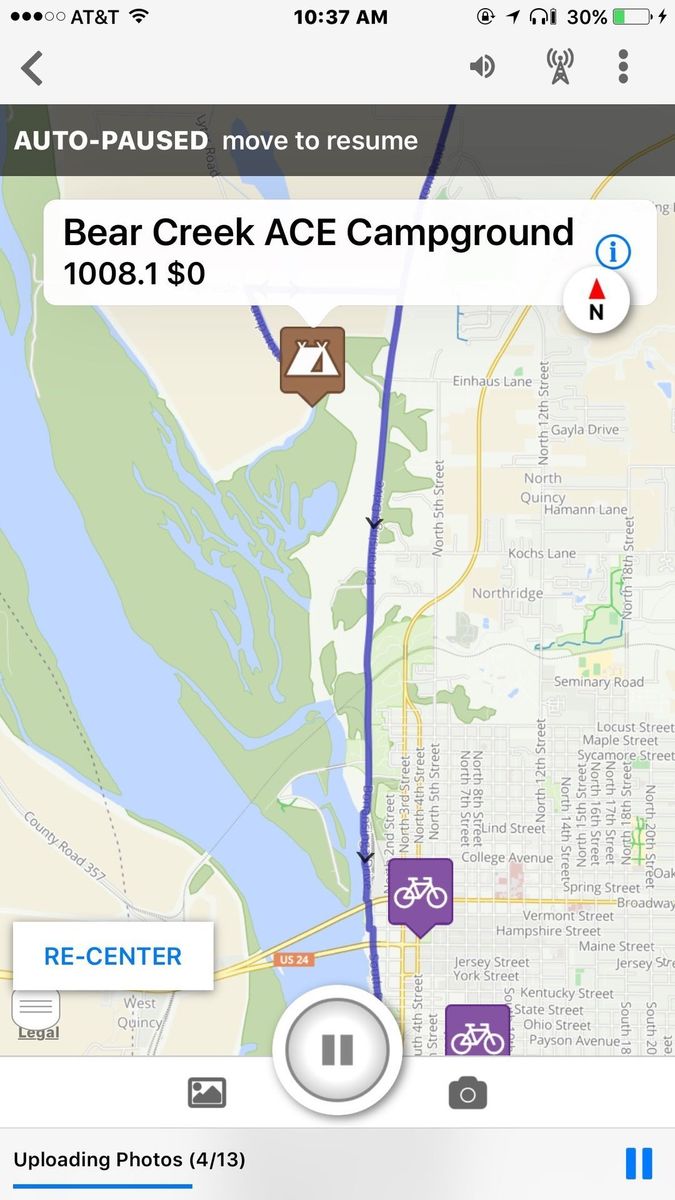Toggle the sound speaker icon

[x=482, y=67]
